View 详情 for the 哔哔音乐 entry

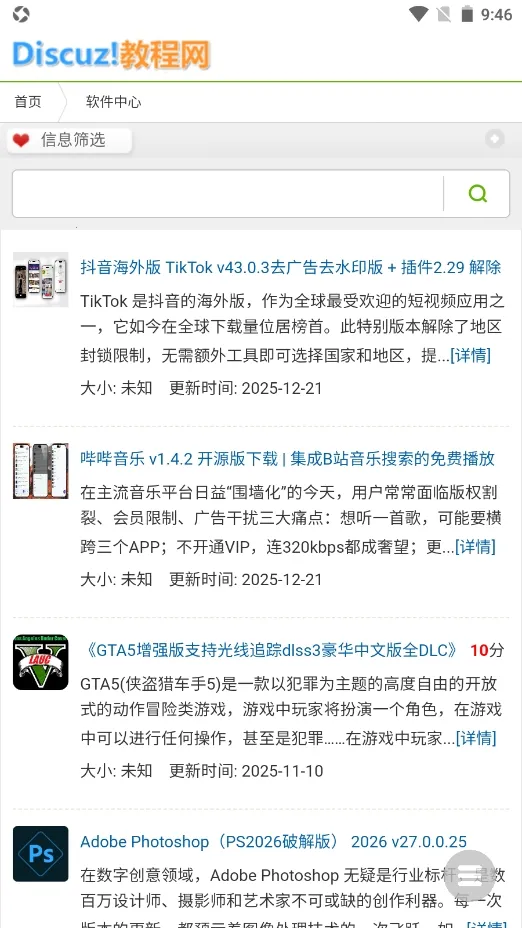point(475,547)
